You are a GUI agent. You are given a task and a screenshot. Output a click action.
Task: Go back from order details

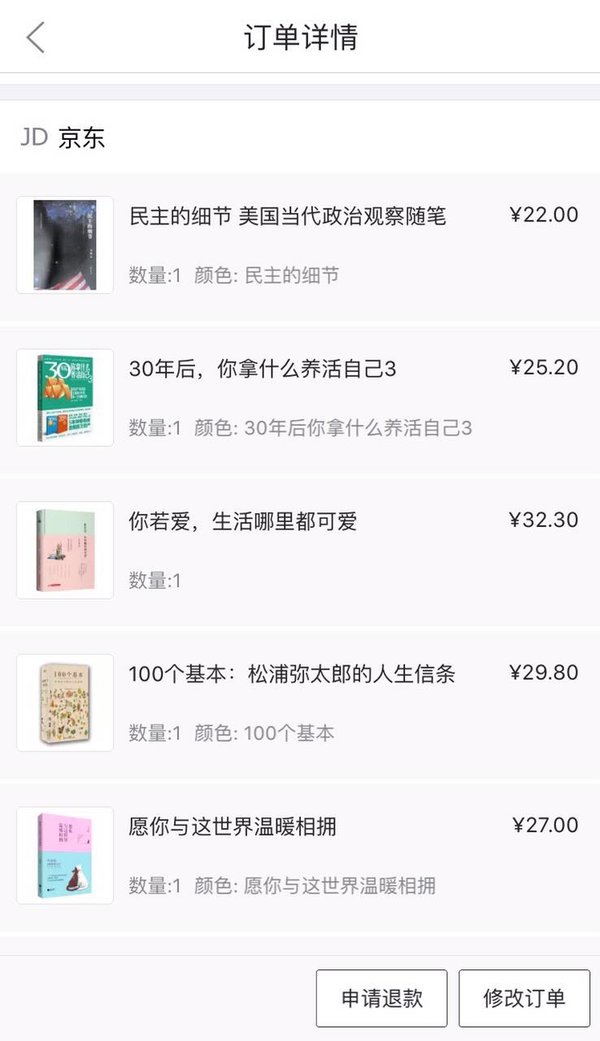click(36, 37)
